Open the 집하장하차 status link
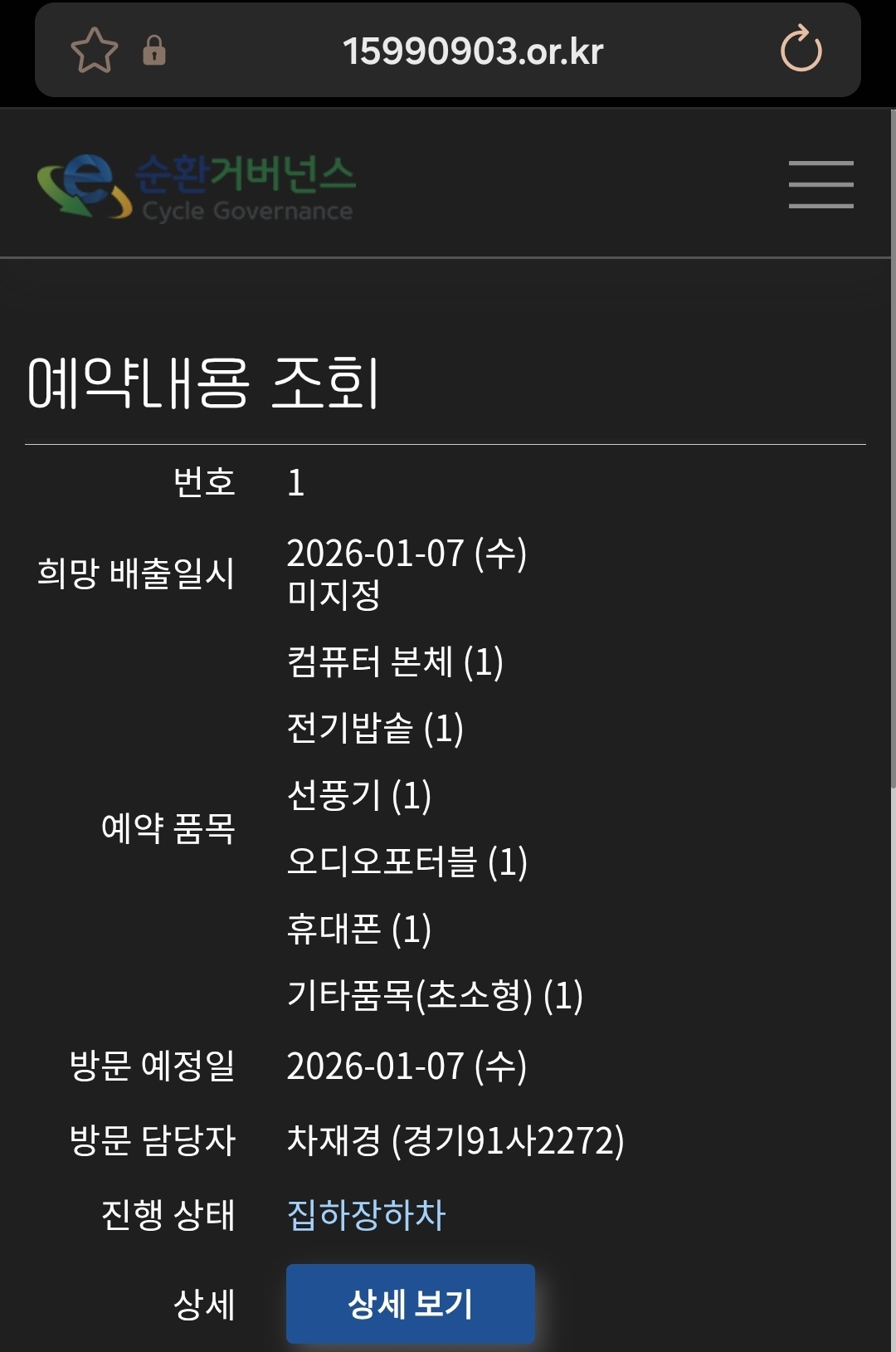Viewport: 896px width, 1352px height. pyautogui.click(x=366, y=1215)
